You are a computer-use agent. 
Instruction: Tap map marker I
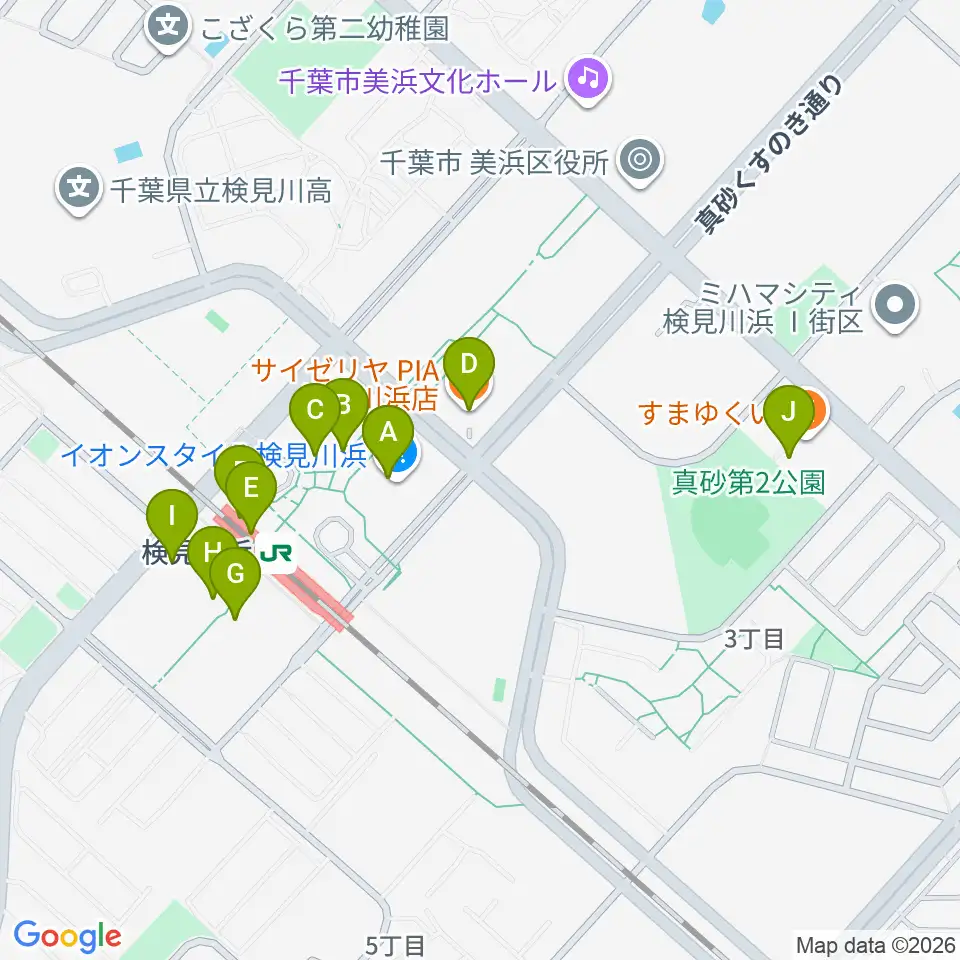click(x=172, y=519)
